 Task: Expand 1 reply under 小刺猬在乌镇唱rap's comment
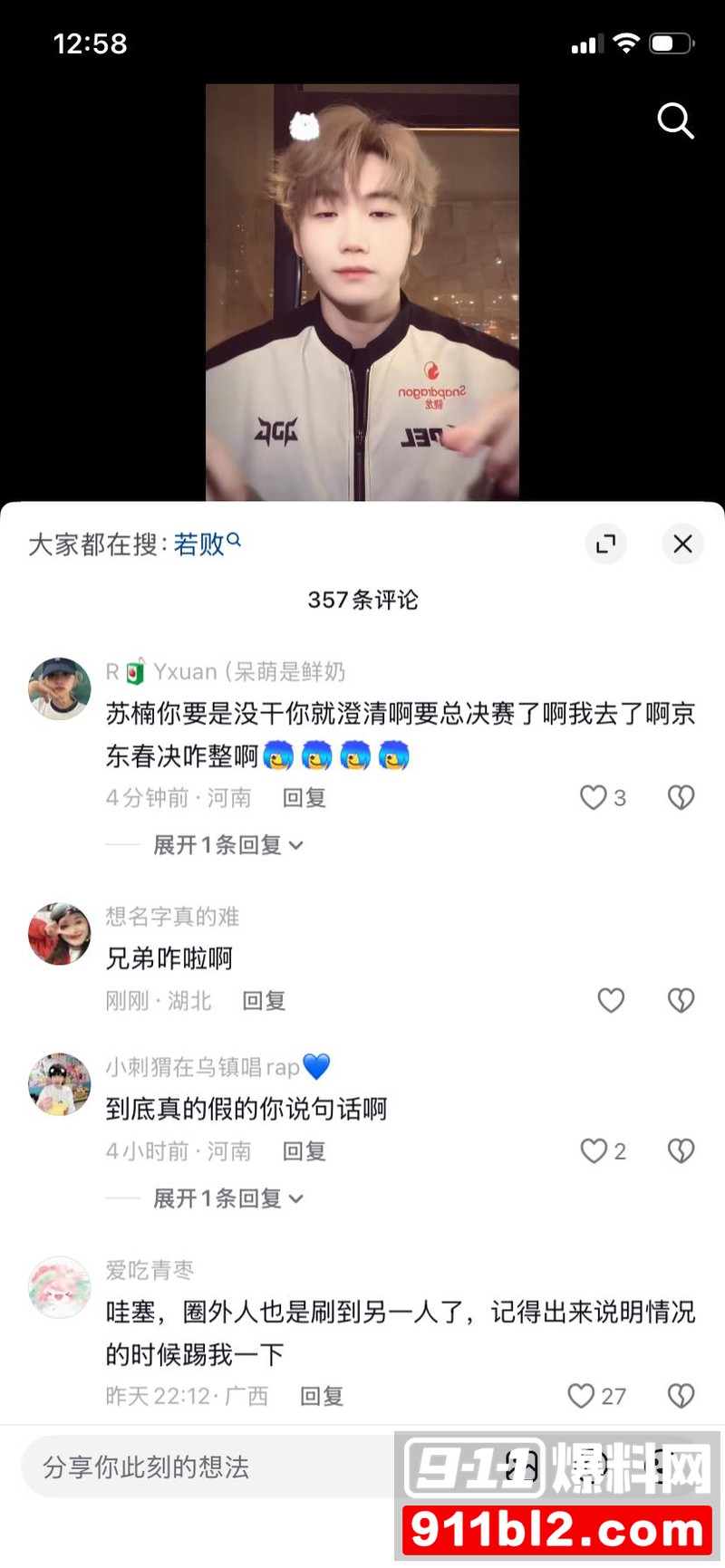click(x=227, y=1198)
